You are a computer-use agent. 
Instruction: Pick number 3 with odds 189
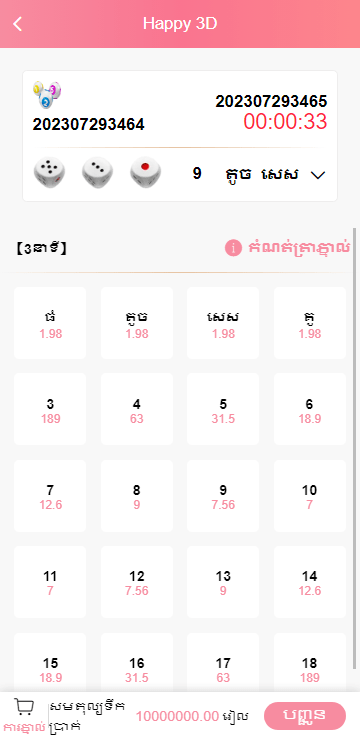50,409
